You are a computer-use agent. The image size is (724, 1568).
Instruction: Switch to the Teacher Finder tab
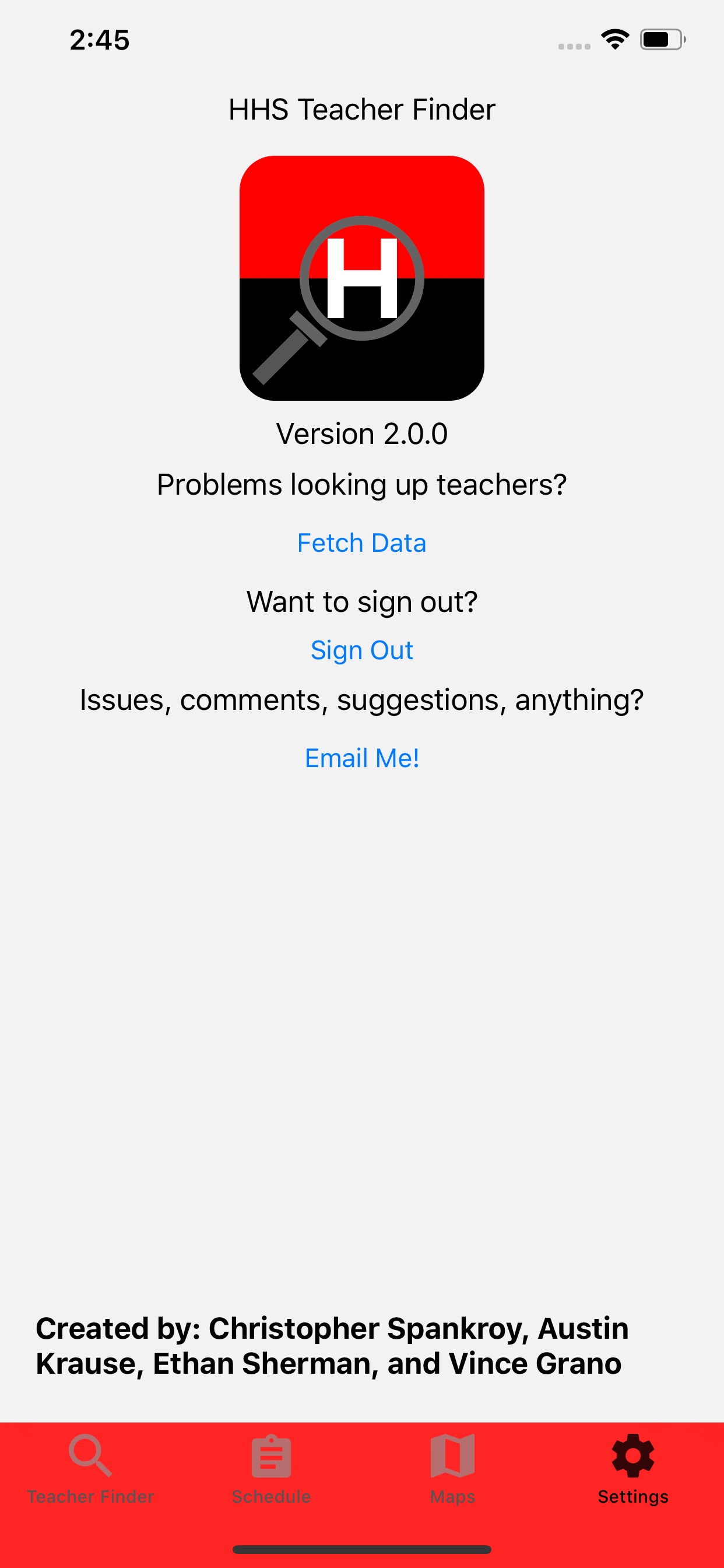pyautogui.click(x=90, y=1497)
